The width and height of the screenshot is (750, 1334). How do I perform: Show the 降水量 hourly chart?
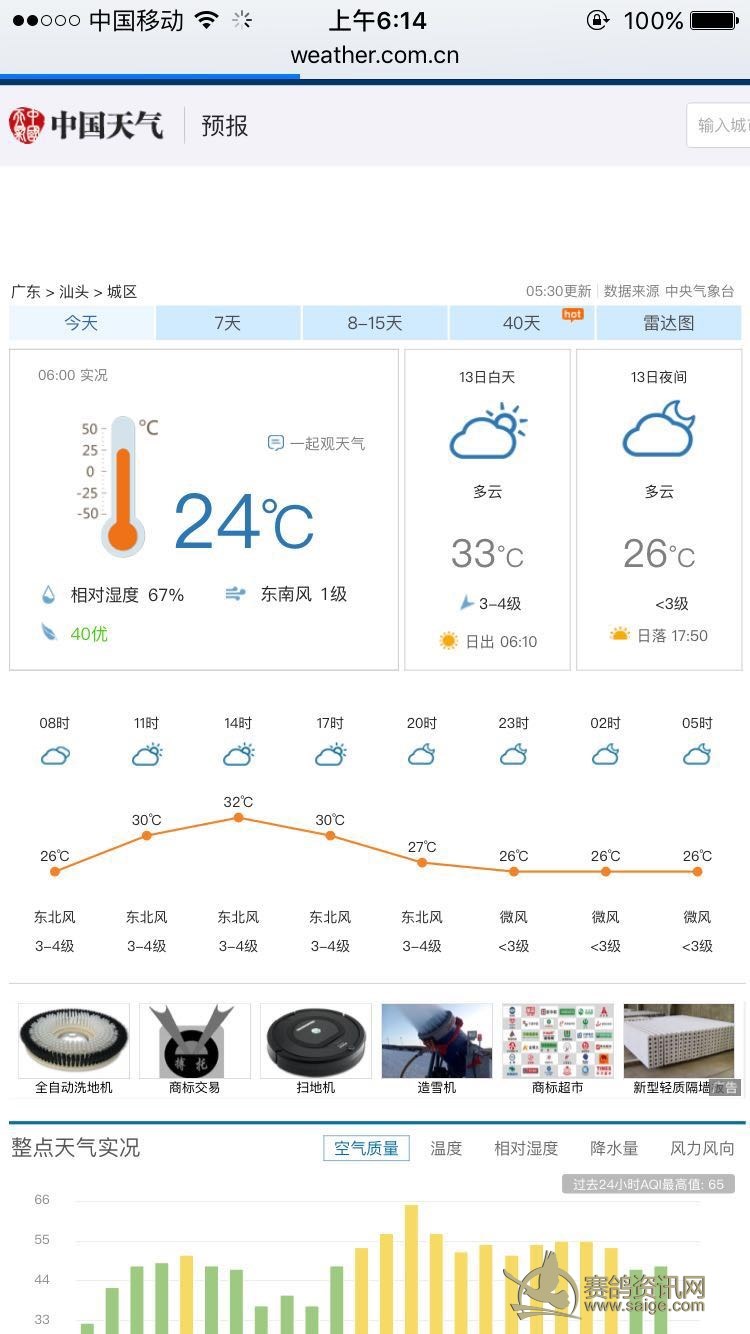(614, 1148)
